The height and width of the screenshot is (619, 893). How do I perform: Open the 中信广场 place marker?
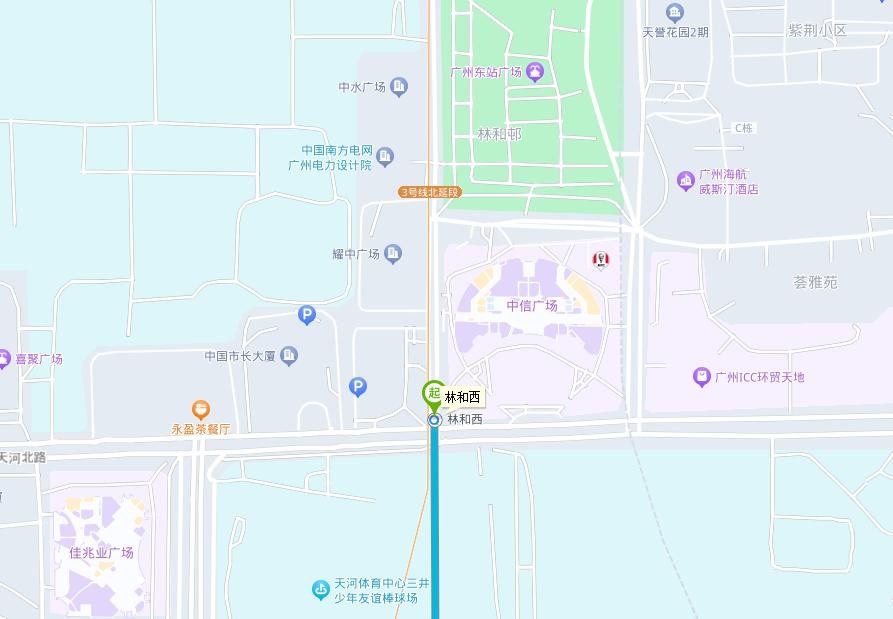coord(532,305)
